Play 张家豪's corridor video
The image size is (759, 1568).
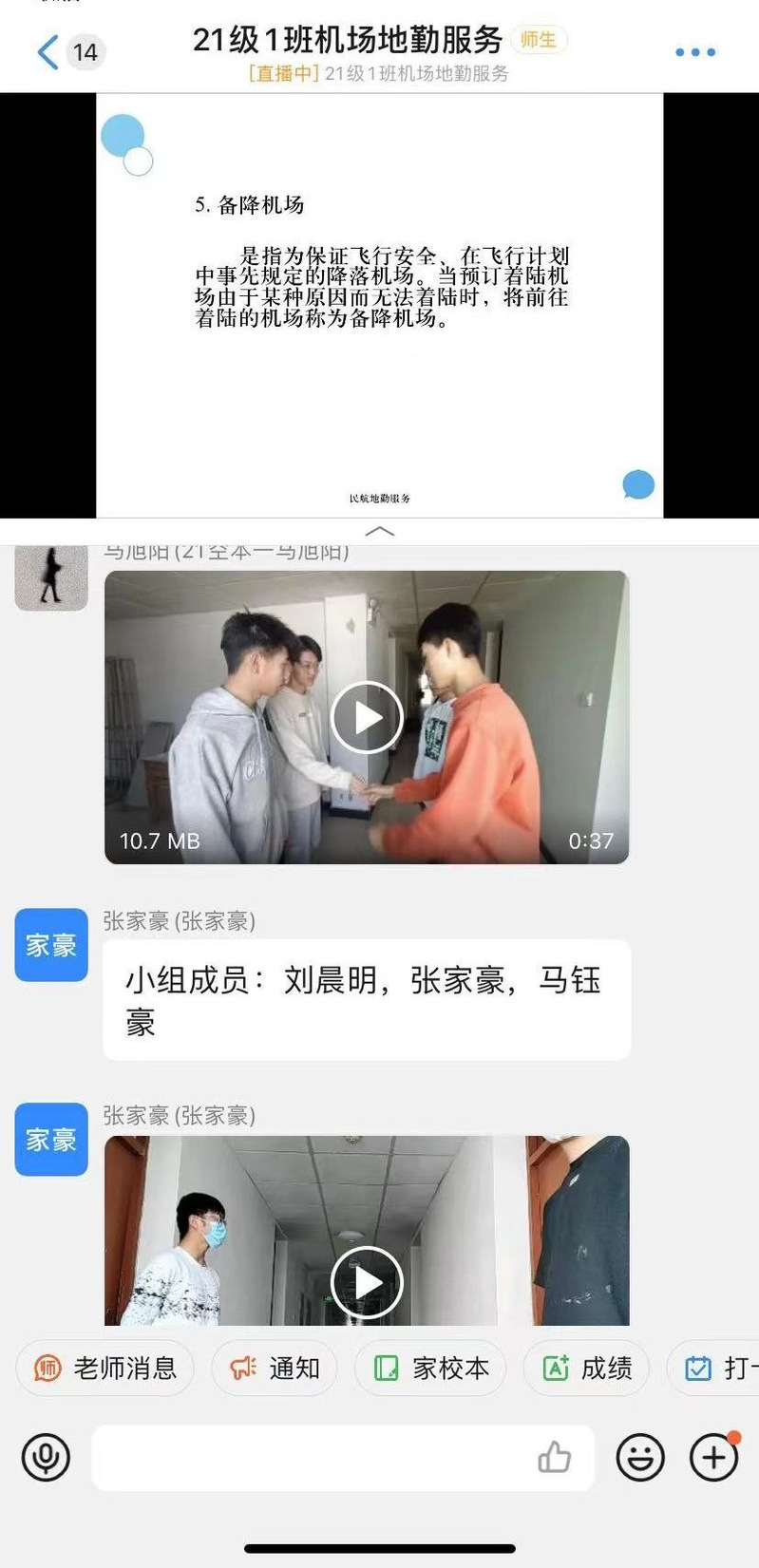[367, 1282]
